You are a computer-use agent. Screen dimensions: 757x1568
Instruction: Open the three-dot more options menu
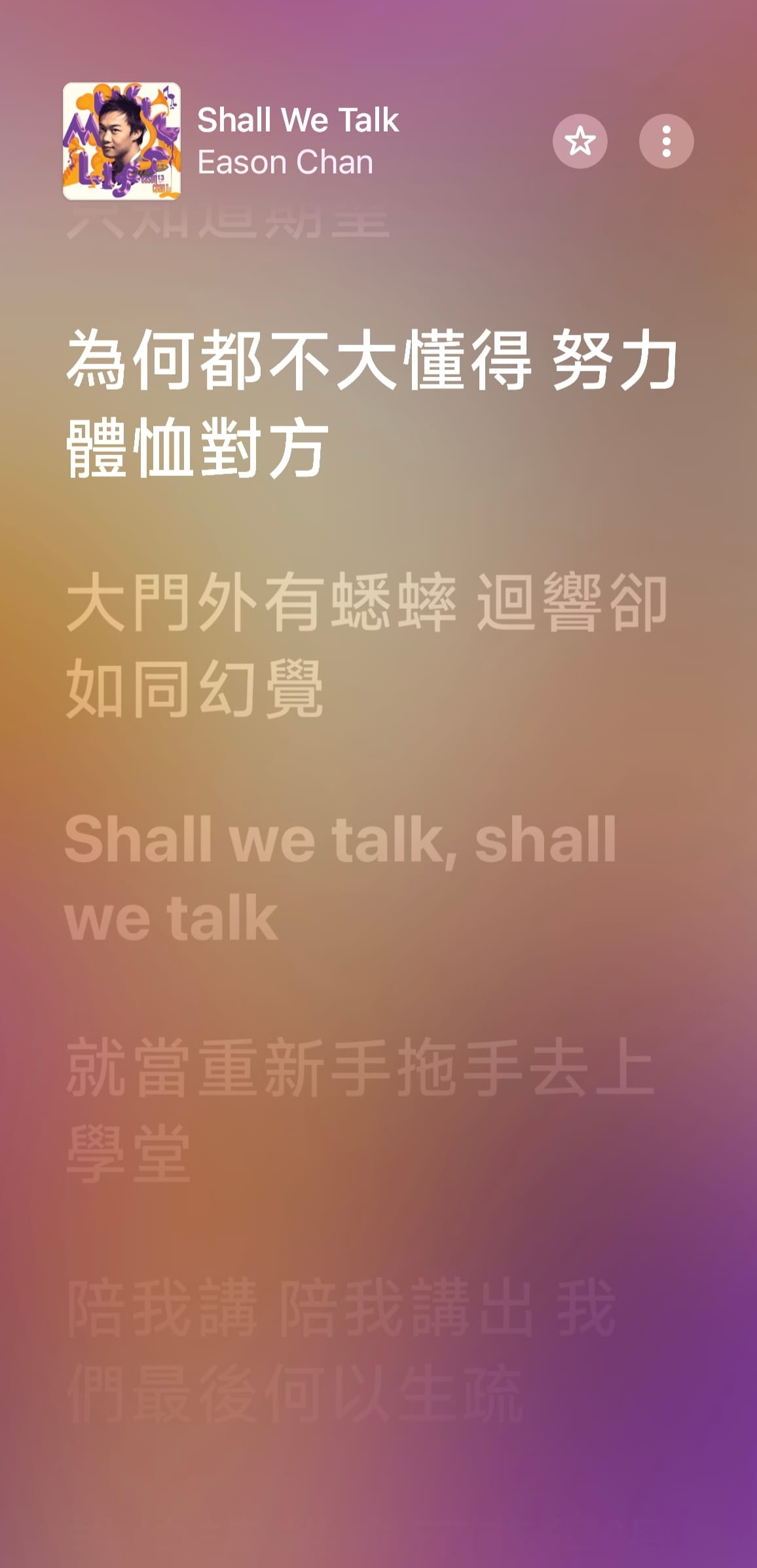click(x=666, y=141)
